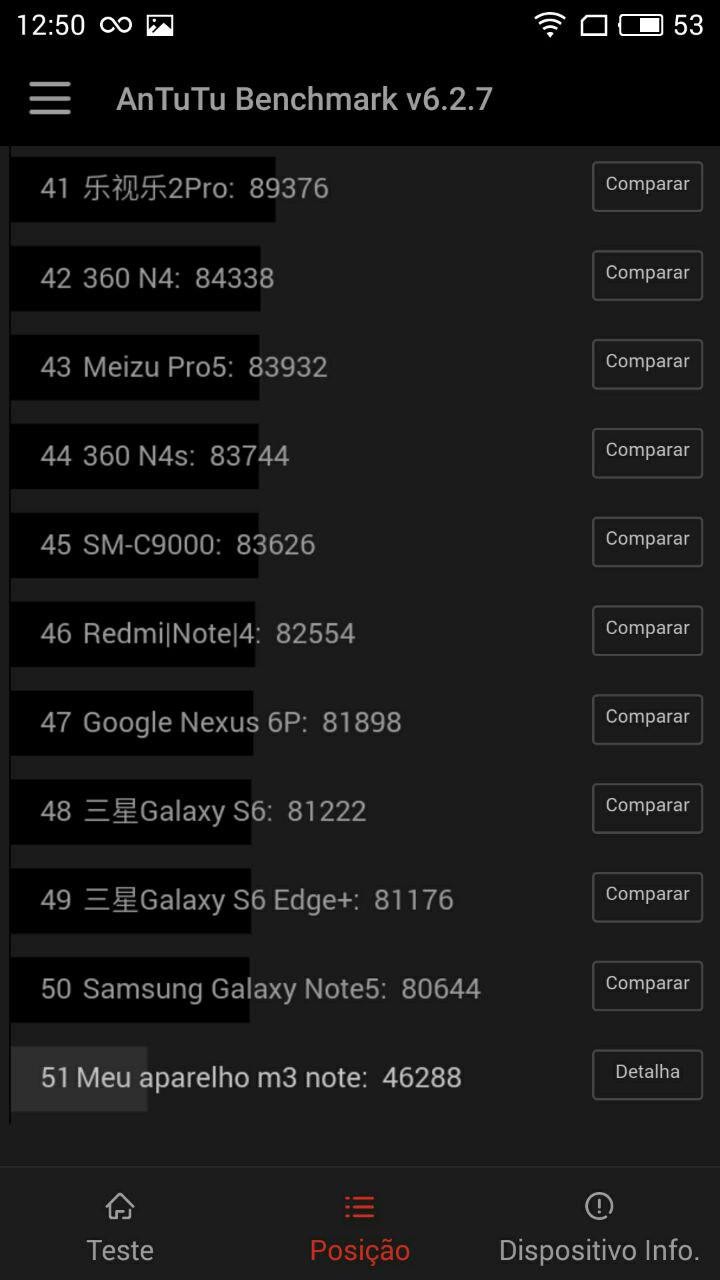Compare with Google Nexus 6P

[647, 719]
